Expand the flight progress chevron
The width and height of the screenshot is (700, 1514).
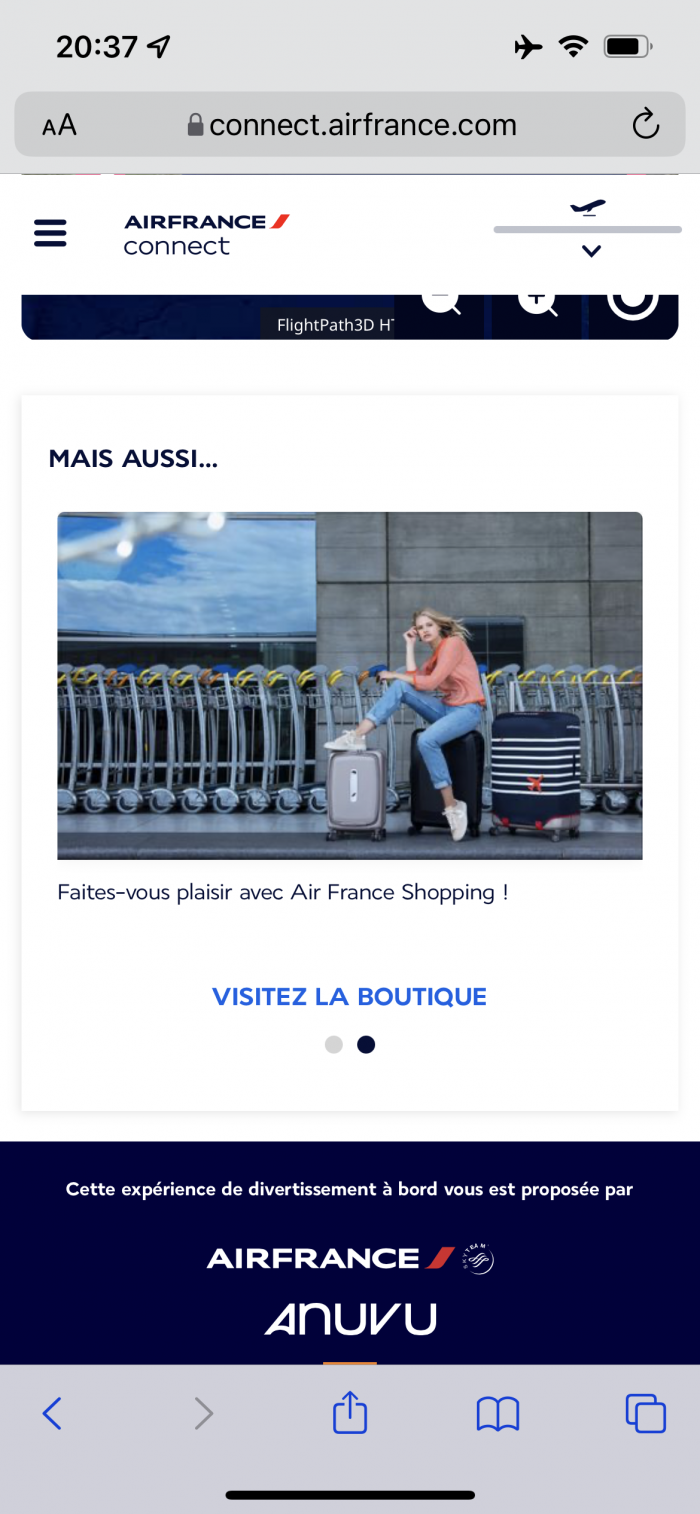coord(591,251)
